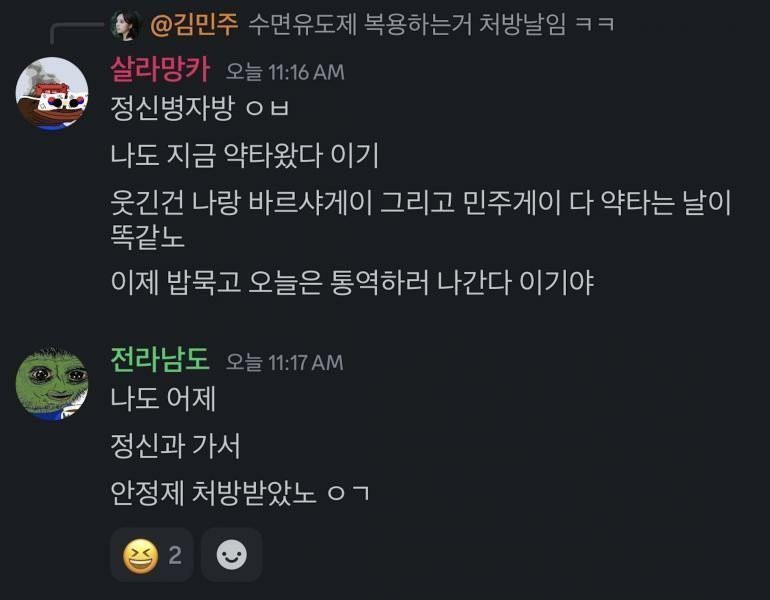The image size is (770, 600).
Task: Tap the laughing emoji reaction chip
Action: click(x=151, y=555)
